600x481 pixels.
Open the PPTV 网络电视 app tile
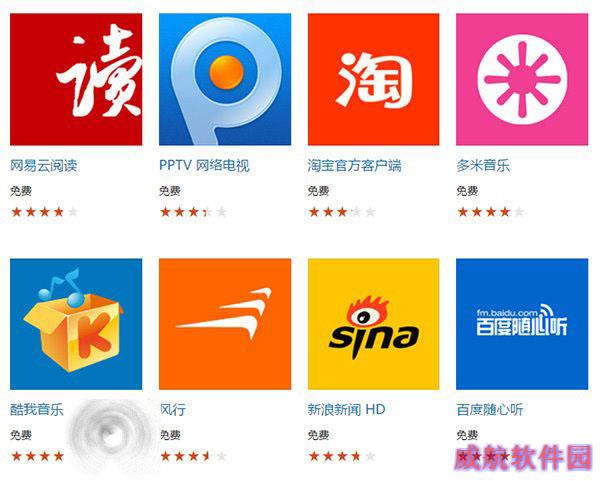[x=225, y=80]
